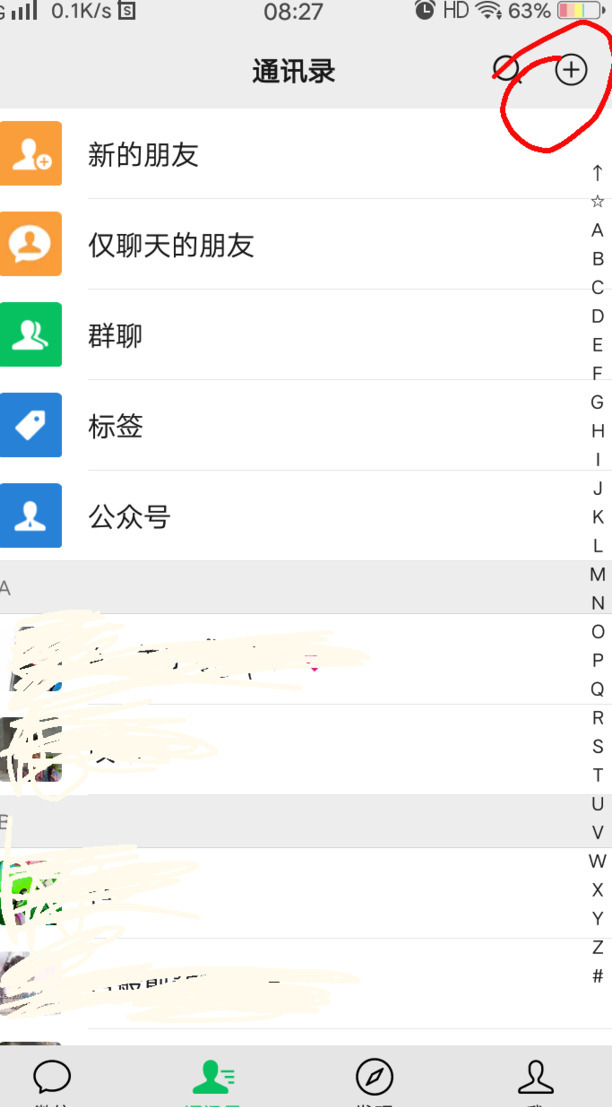Switch to the discover compass tab
This screenshot has width=612, height=1107.
[374, 1079]
